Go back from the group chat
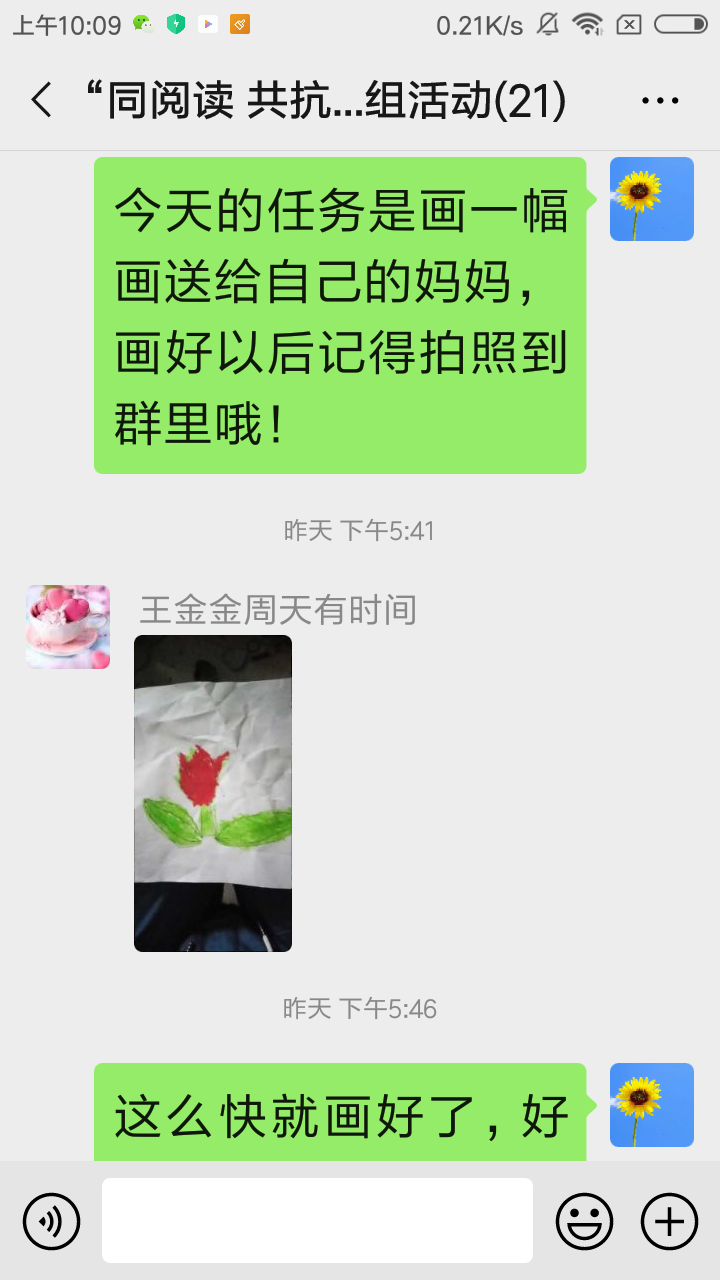Viewport: 720px width, 1280px height. [x=41, y=100]
